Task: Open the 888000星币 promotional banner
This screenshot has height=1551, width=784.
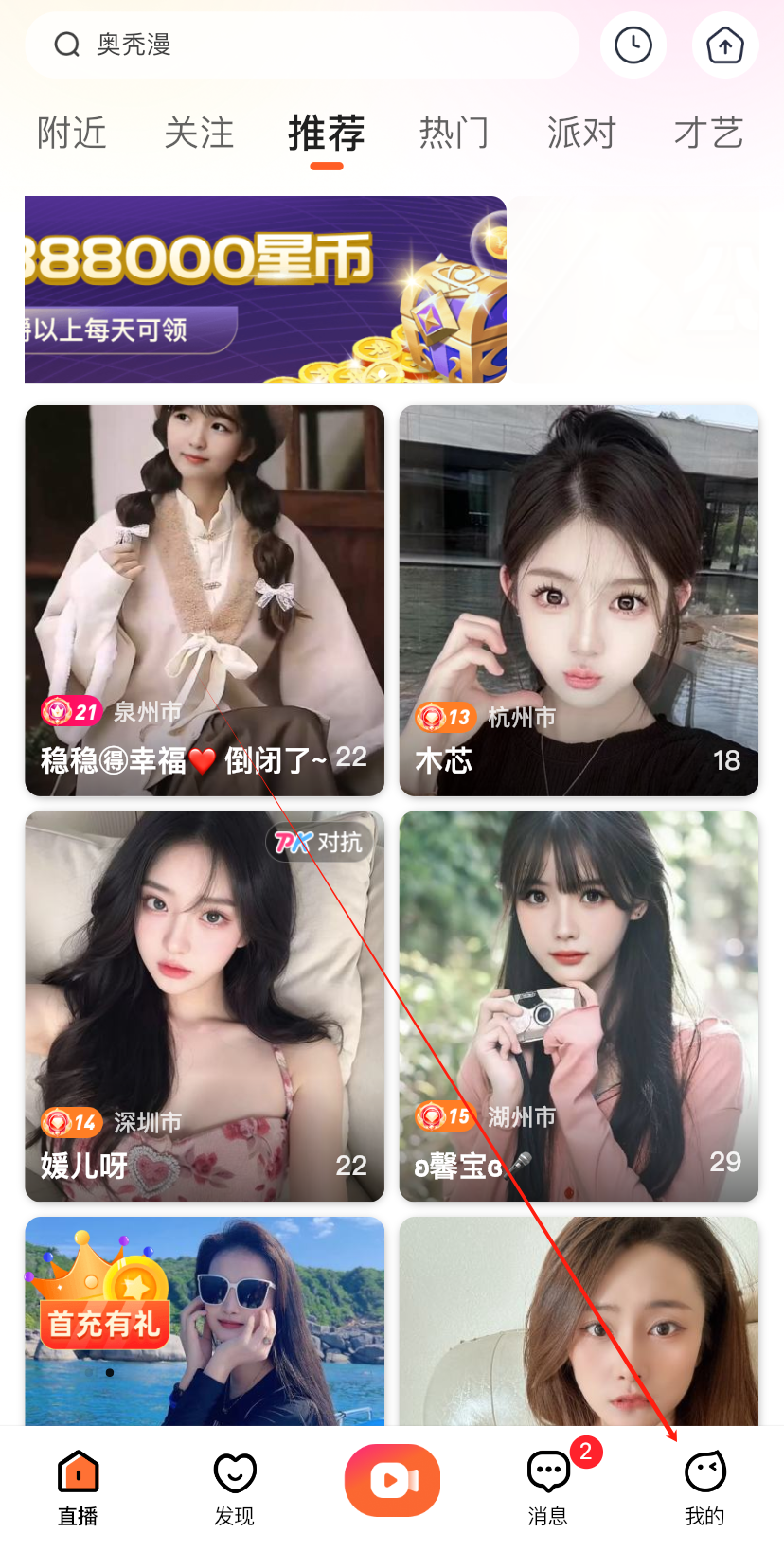Action: point(265,290)
